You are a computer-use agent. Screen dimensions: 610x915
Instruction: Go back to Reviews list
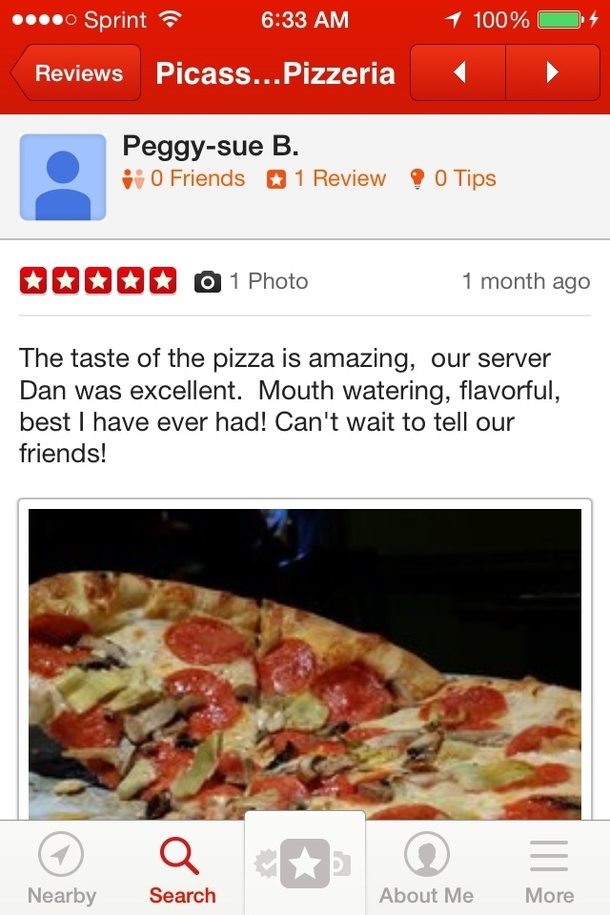coord(76,73)
